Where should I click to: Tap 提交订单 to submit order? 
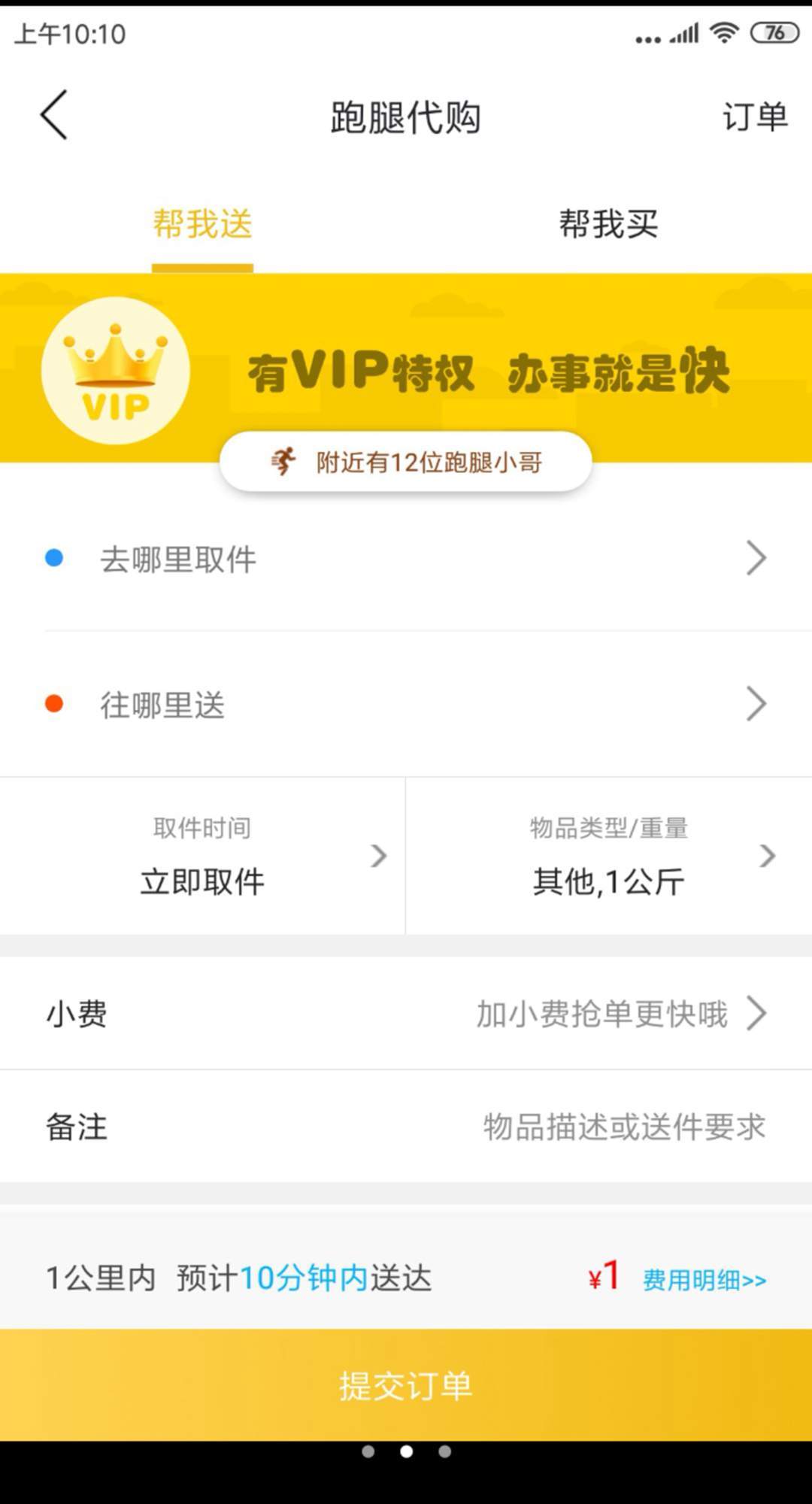tap(406, 1385)
